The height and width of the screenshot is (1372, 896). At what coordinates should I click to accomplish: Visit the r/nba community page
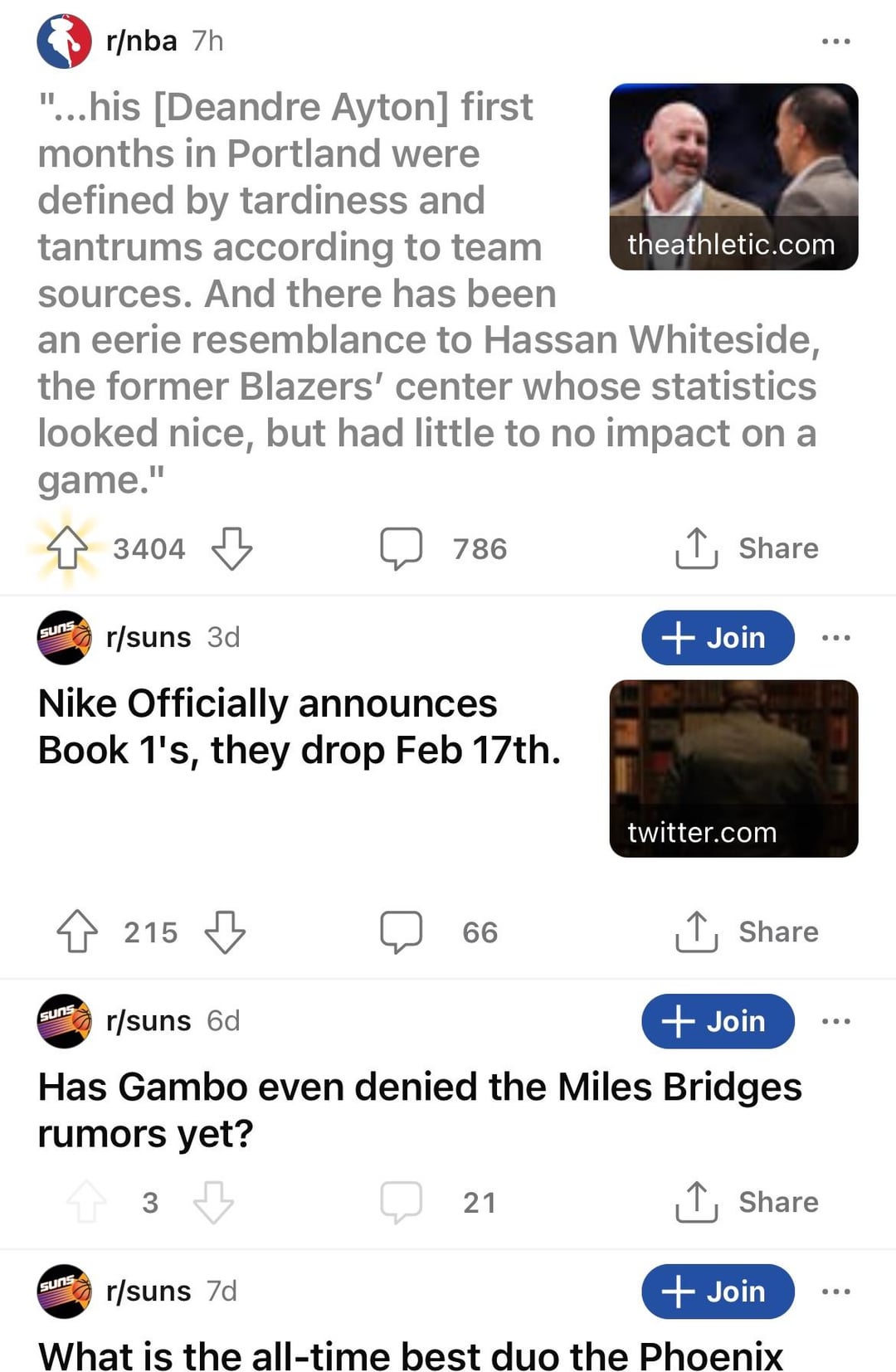click(x=141, y=41)
